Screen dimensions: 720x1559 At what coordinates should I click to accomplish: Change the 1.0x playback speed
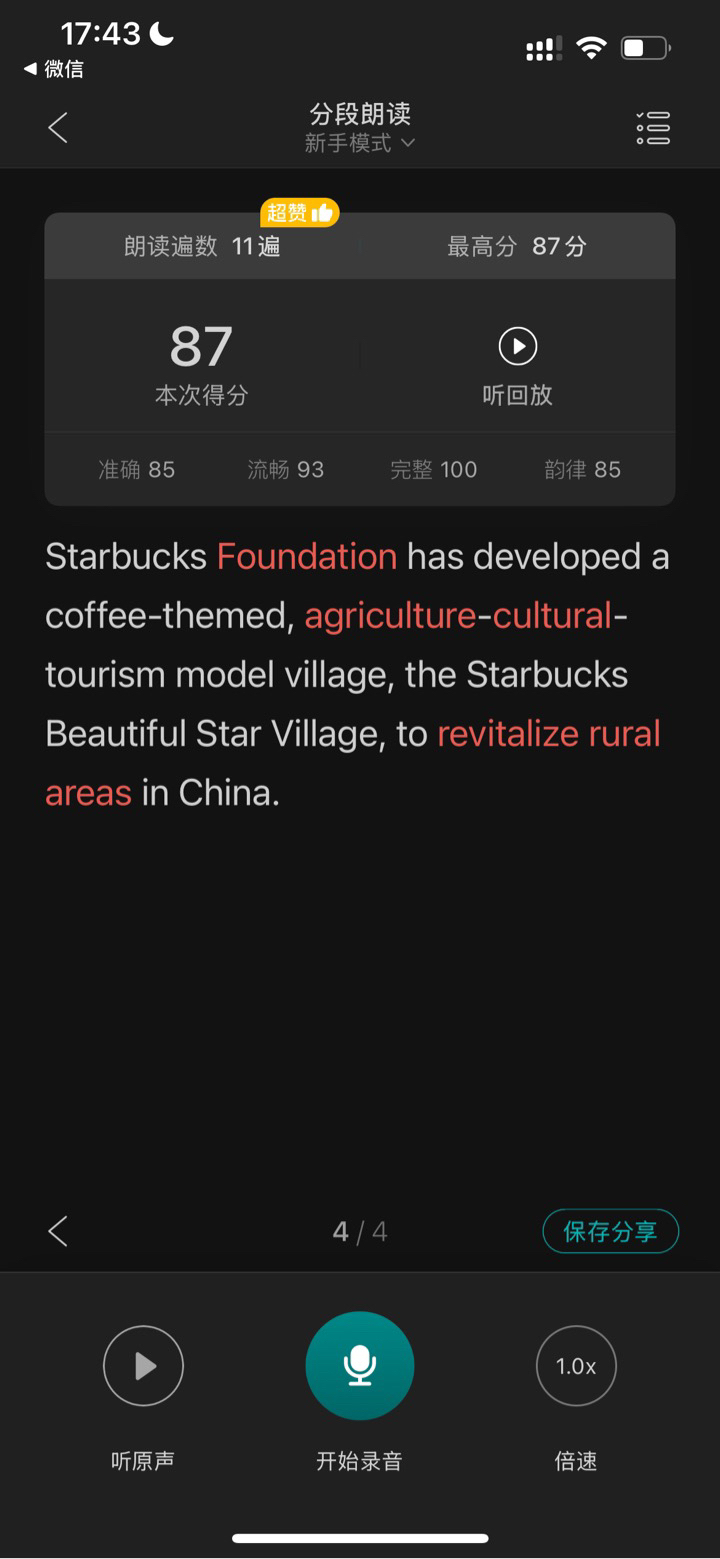point(576,1366)
